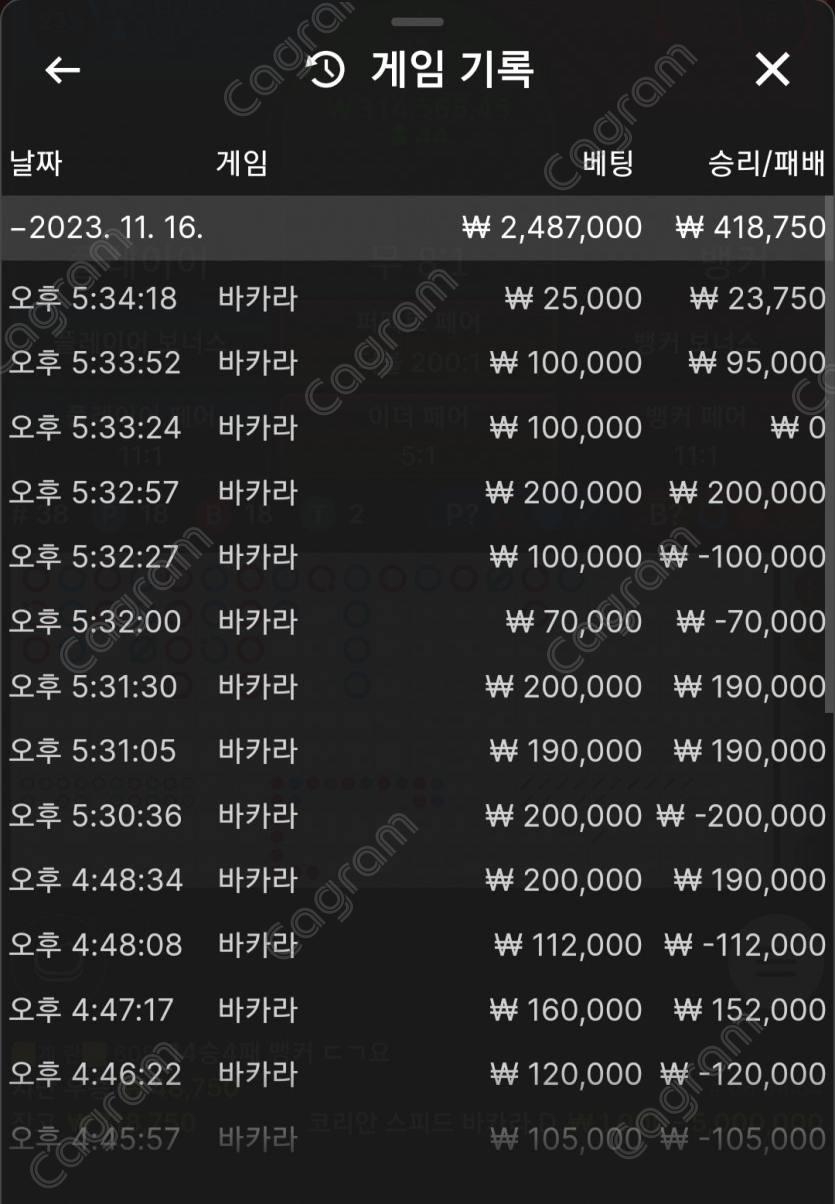Open the 5:33:52 baccarat round details
The height and width of the screenshot is (1204, 835).
click(x=417, y=363)
